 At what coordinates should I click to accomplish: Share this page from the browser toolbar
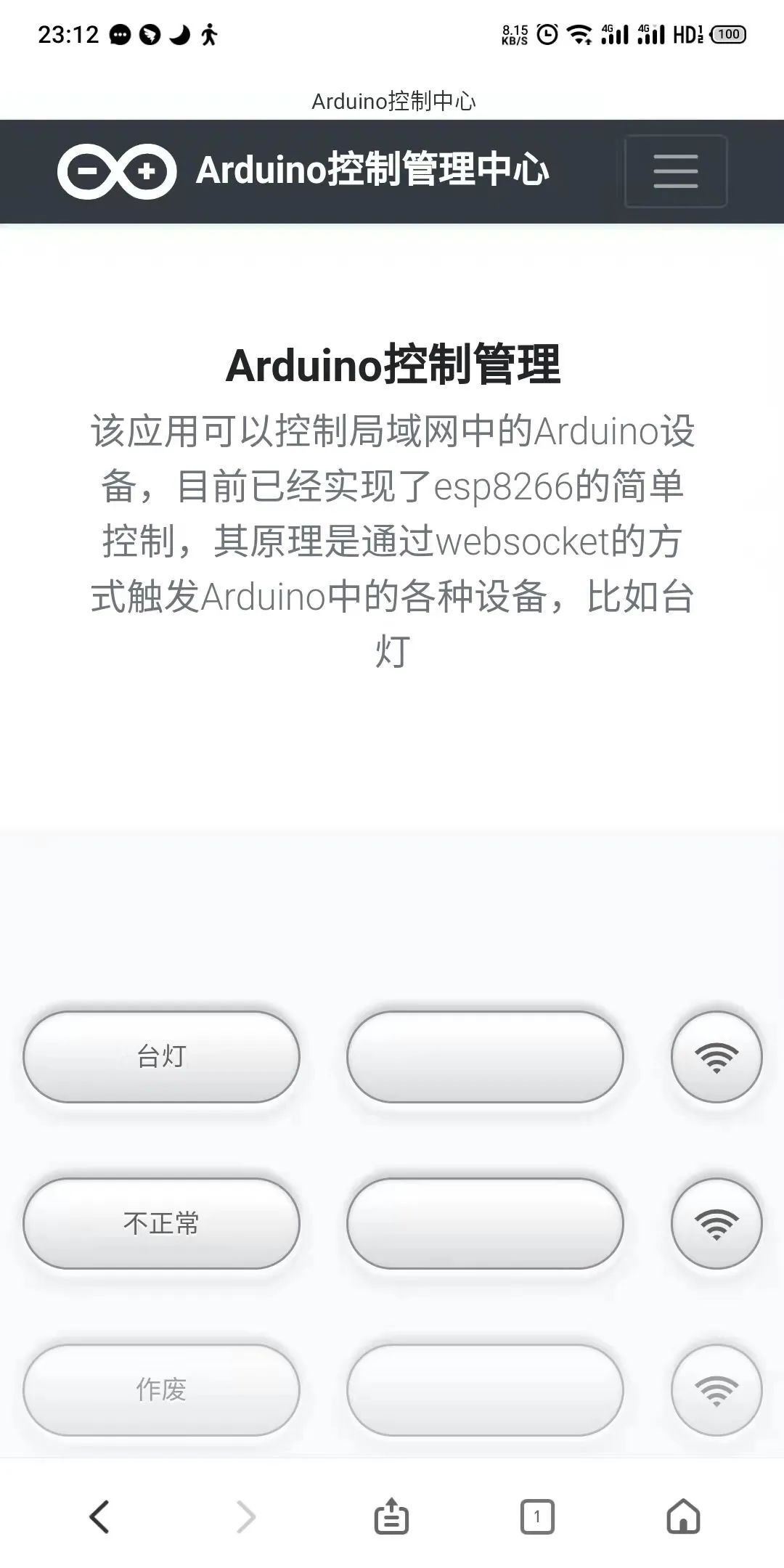[x=391, y=1516]
